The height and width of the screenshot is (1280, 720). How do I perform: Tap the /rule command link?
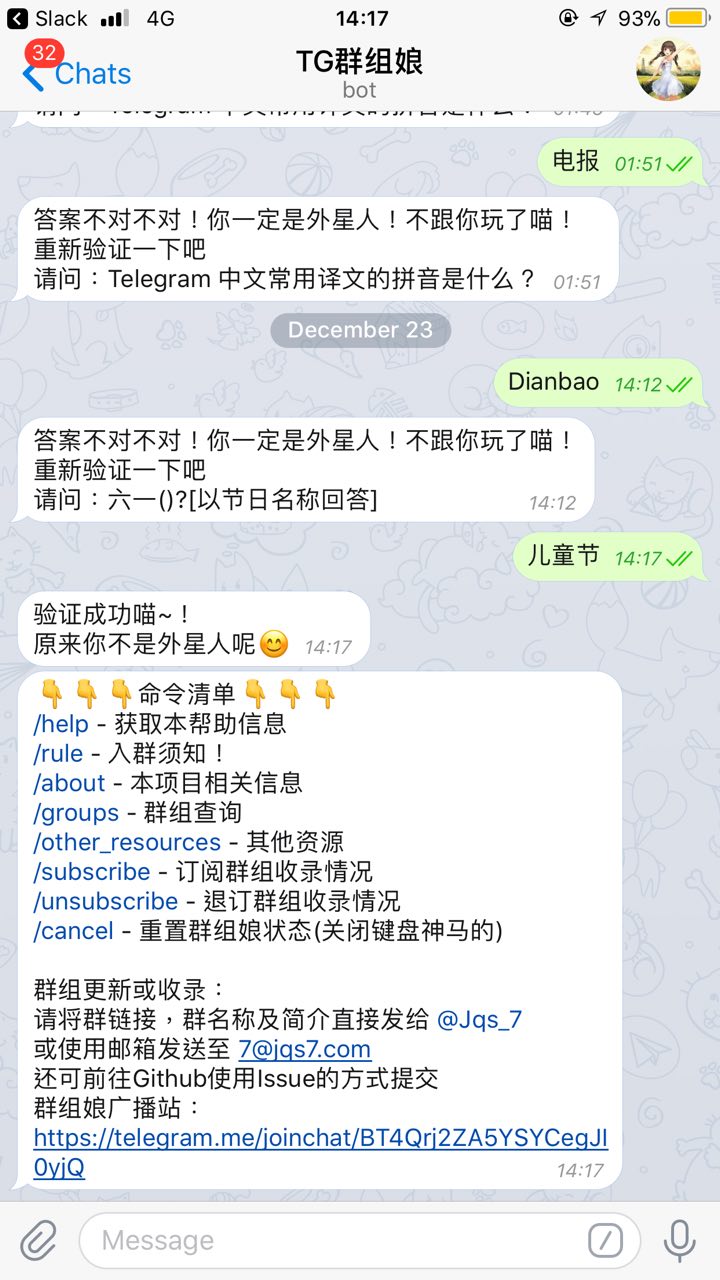[x=57, y=753]
